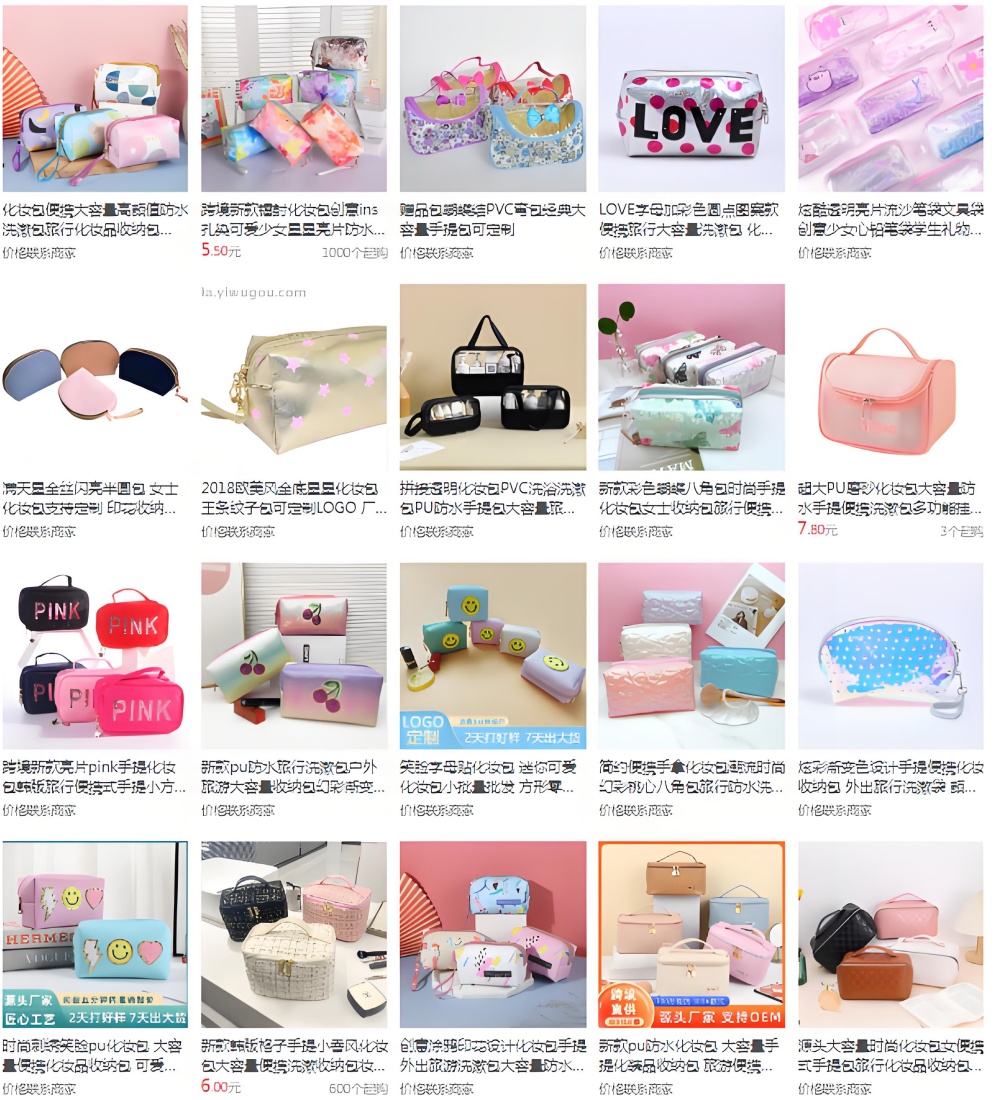Open the 源头大容量时尚化妆包 listing
This screenshot has width=1000, height=1100.
click(890, 934)
